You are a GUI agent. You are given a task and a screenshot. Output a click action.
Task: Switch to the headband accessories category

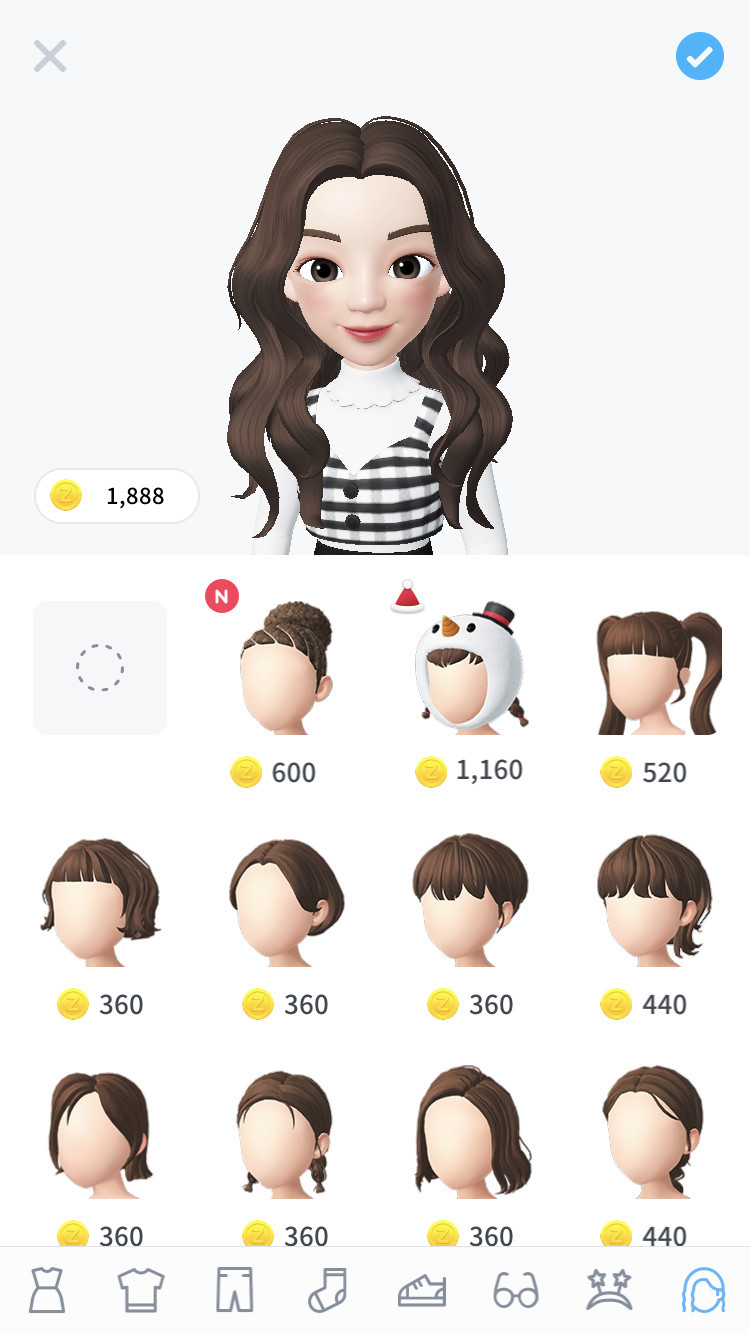[x=609, y=1290]
